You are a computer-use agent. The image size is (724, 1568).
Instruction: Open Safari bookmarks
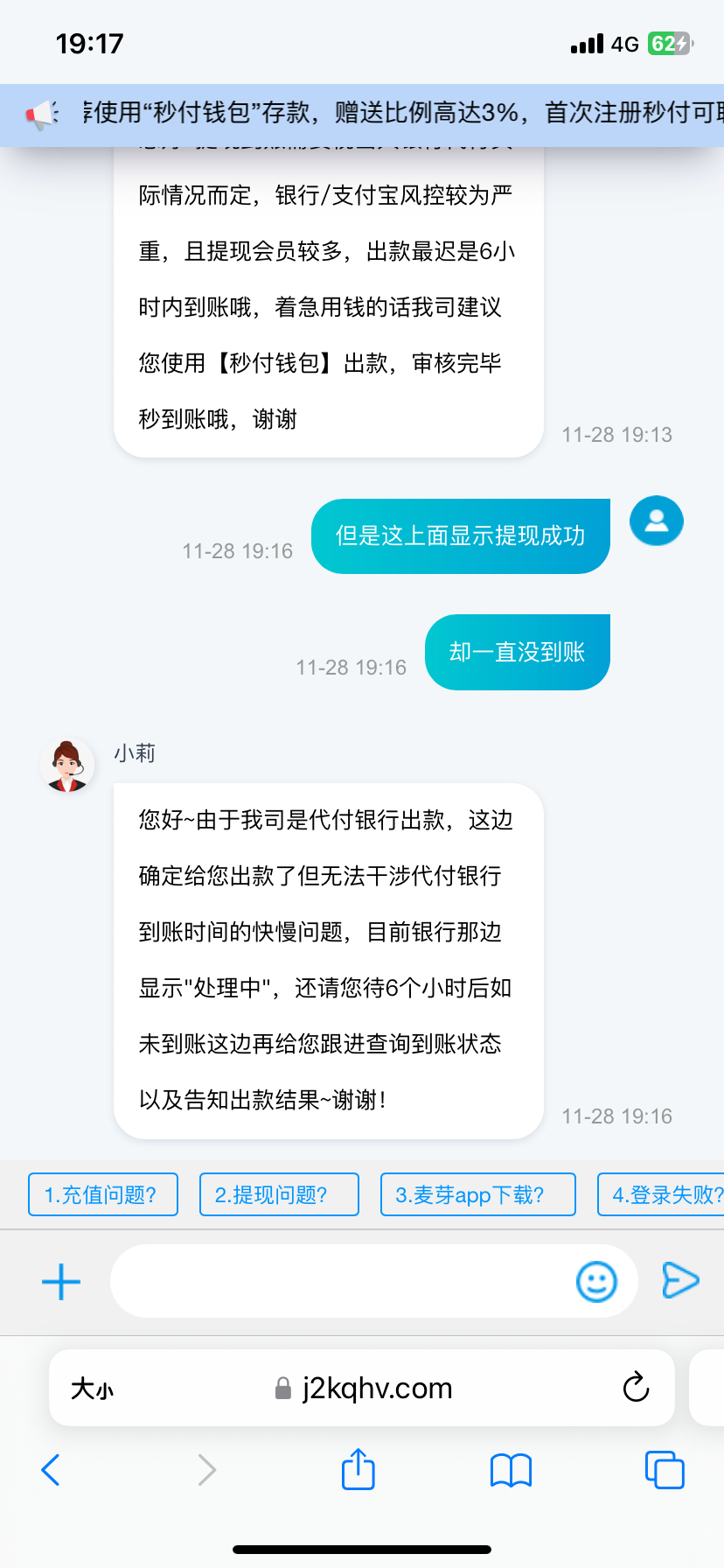pyautogui.click(x=511, y=1470)
